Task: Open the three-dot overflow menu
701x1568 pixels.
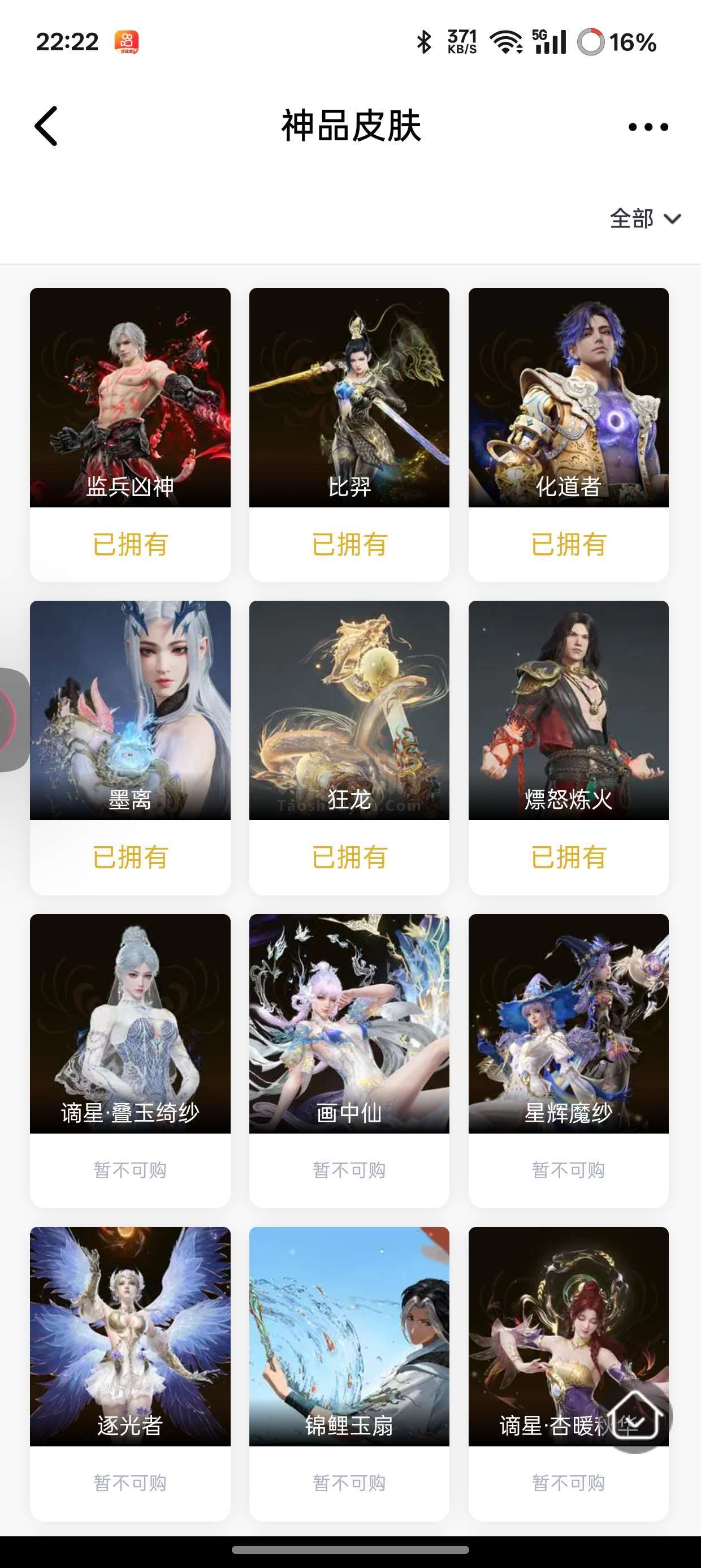Action: point(648,127)
